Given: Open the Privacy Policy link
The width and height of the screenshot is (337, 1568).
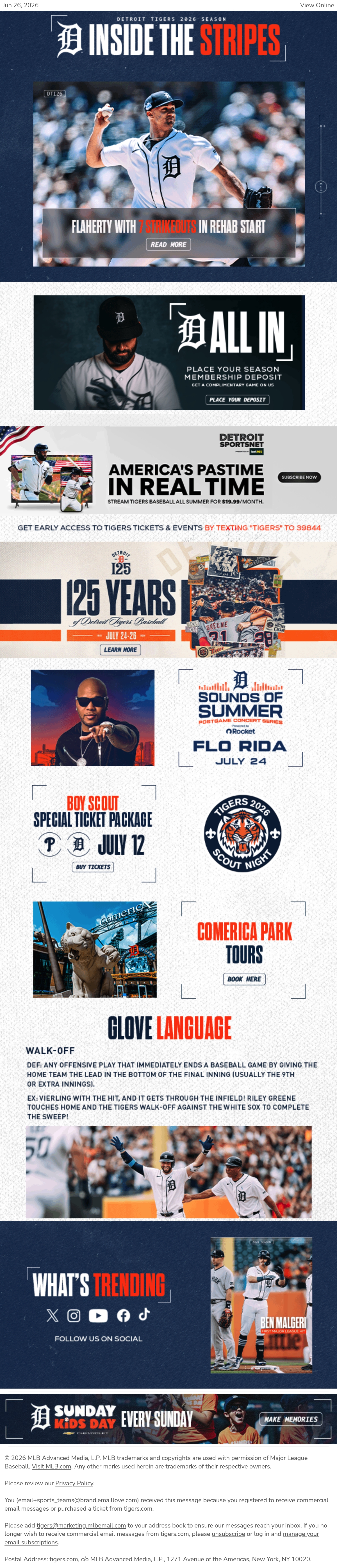Looking at the screenshot, I should click(74, 1483).
